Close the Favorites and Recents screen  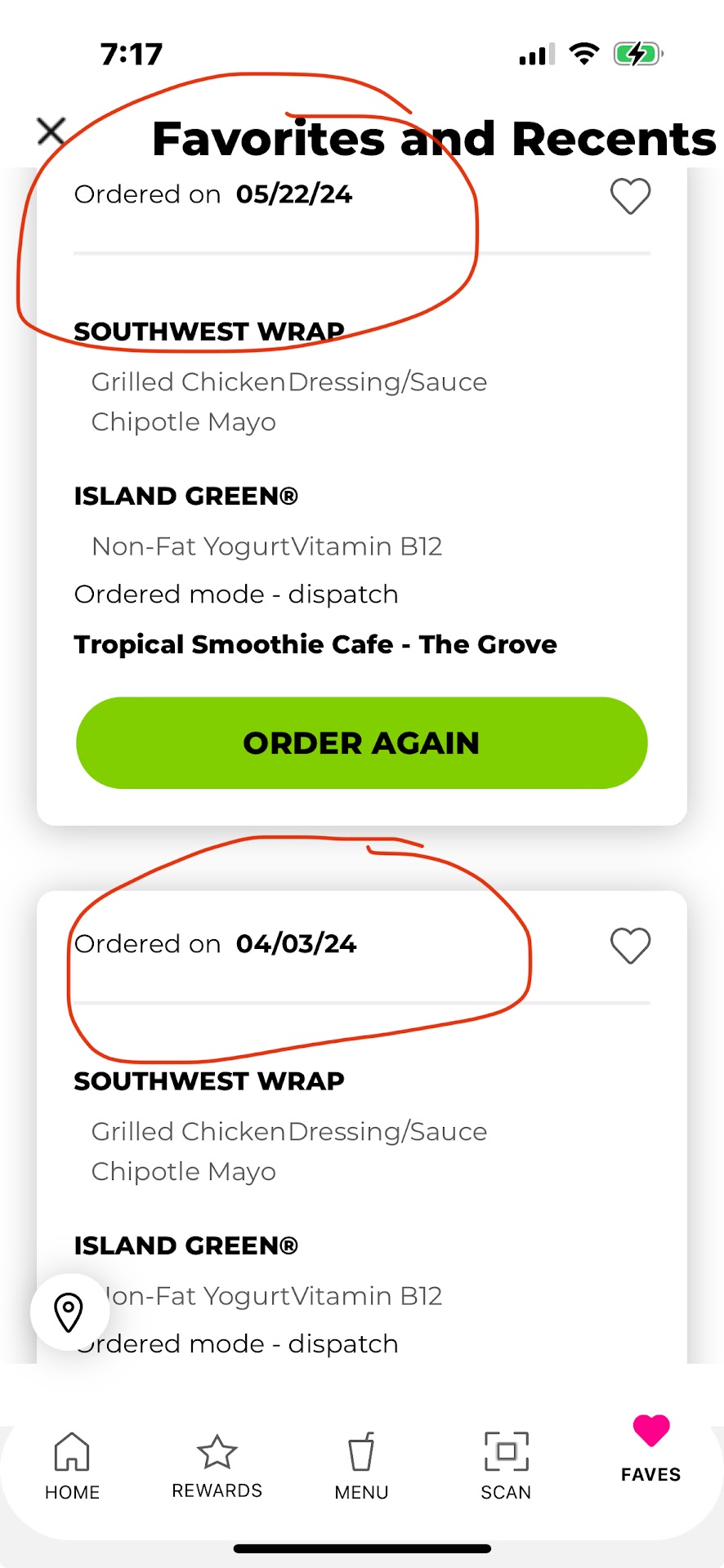coord(51,131)
